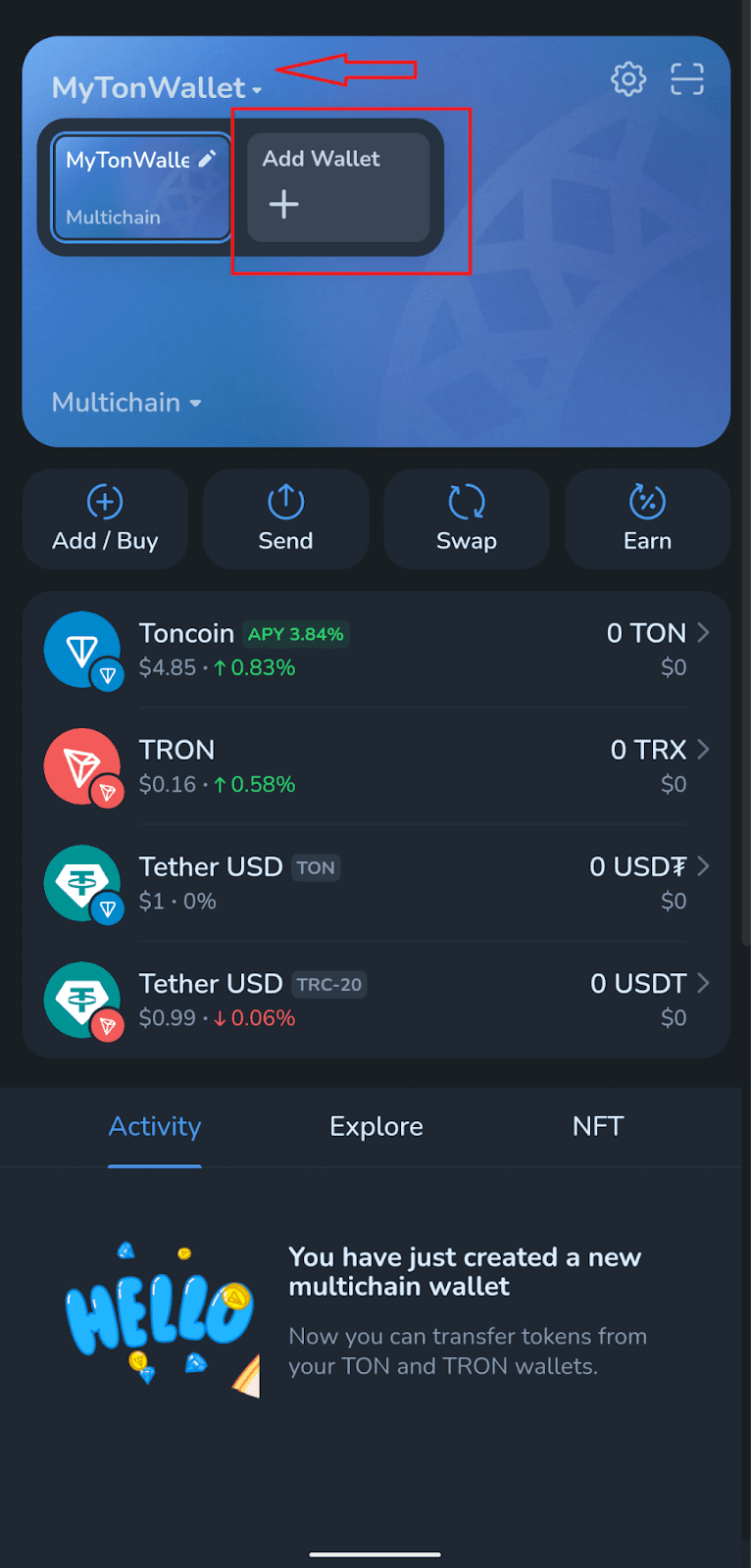Open the settings gear icon

tap(628, 79)
